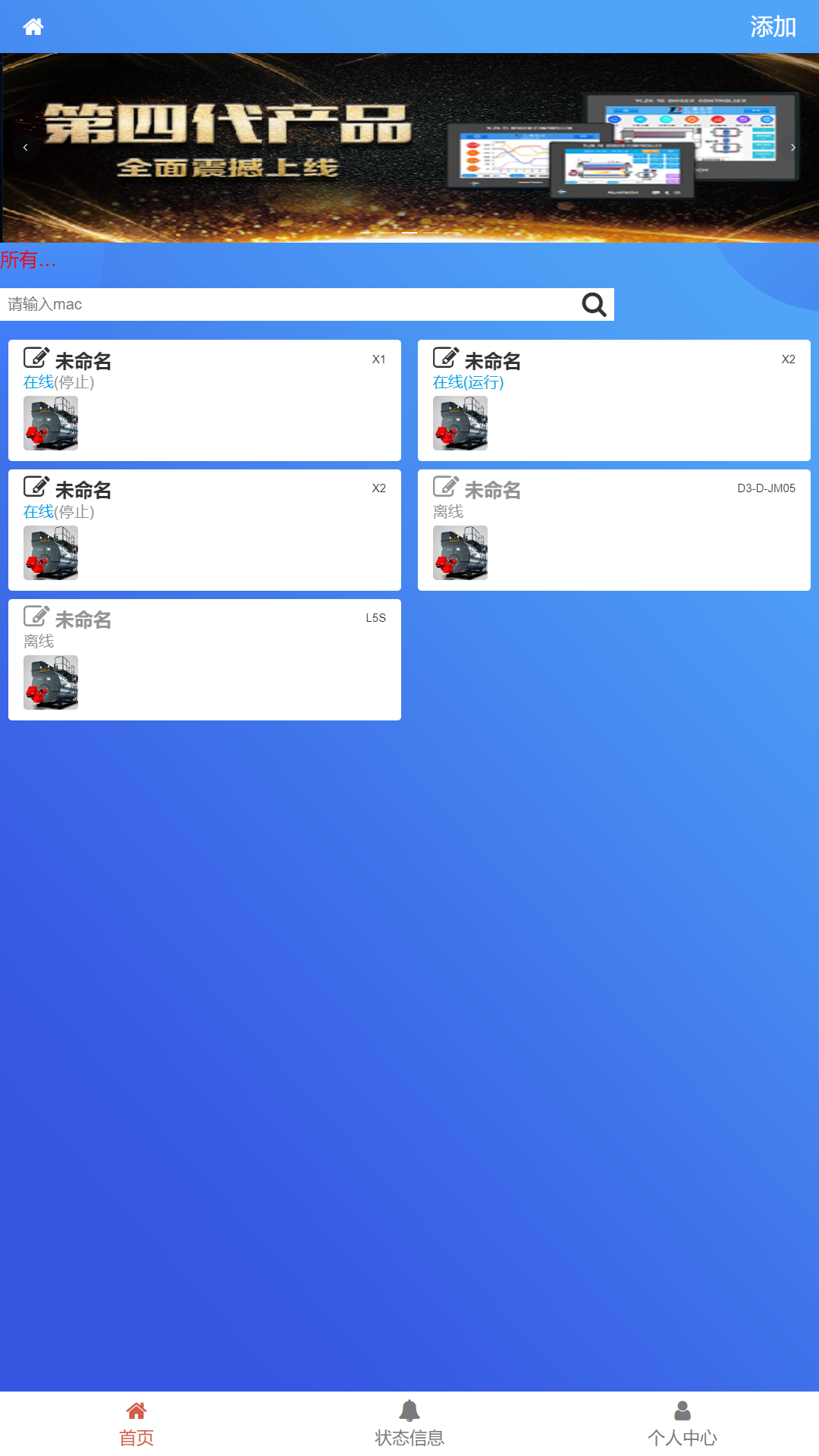Image resolution: width=819 pixels, height=1456 pixels.
Task: Switch to the 个人中心 tab
Action: [x=682, y=1423]
